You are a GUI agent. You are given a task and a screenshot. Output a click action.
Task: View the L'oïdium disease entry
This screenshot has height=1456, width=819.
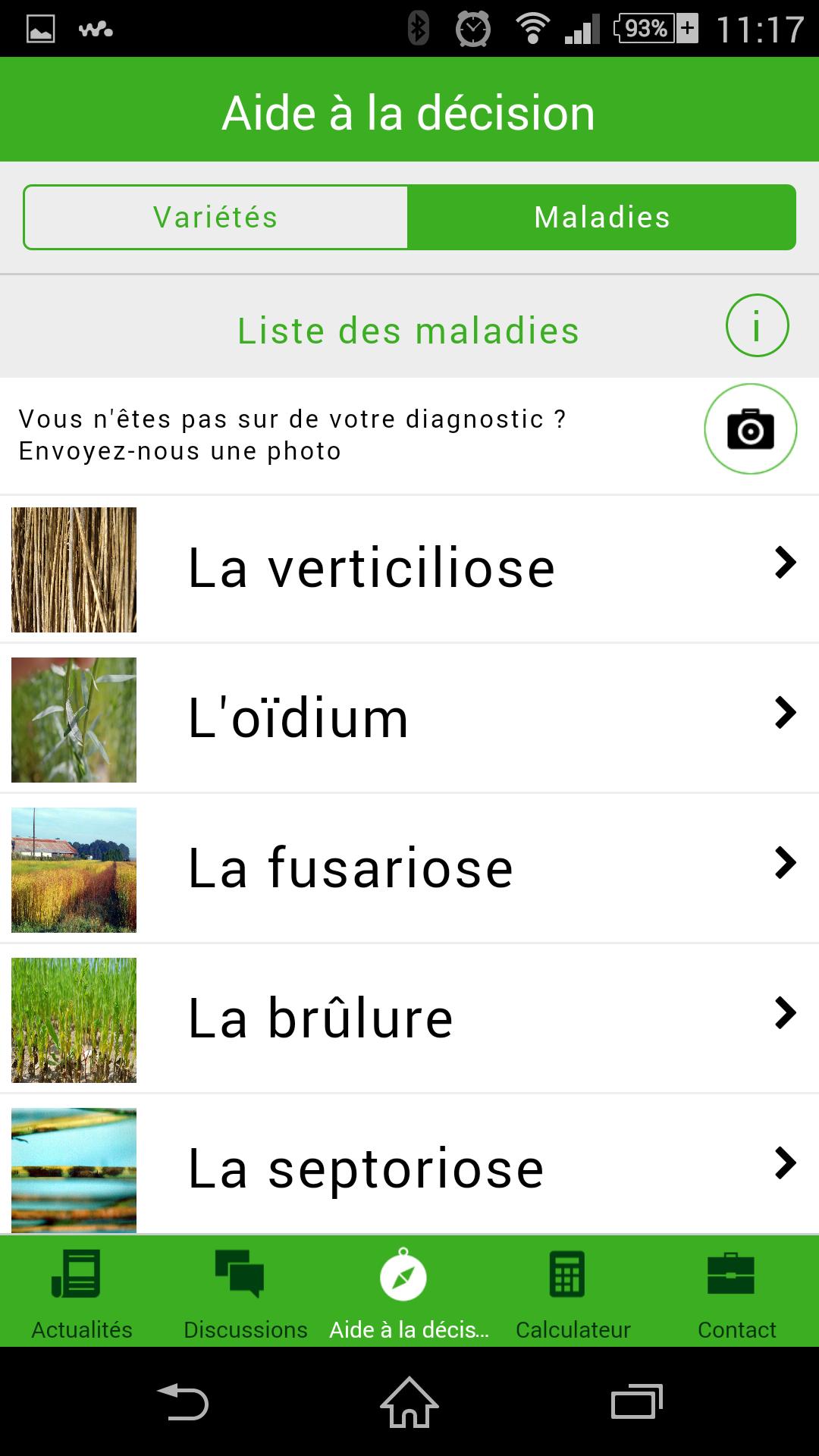(x=409, y=719)
